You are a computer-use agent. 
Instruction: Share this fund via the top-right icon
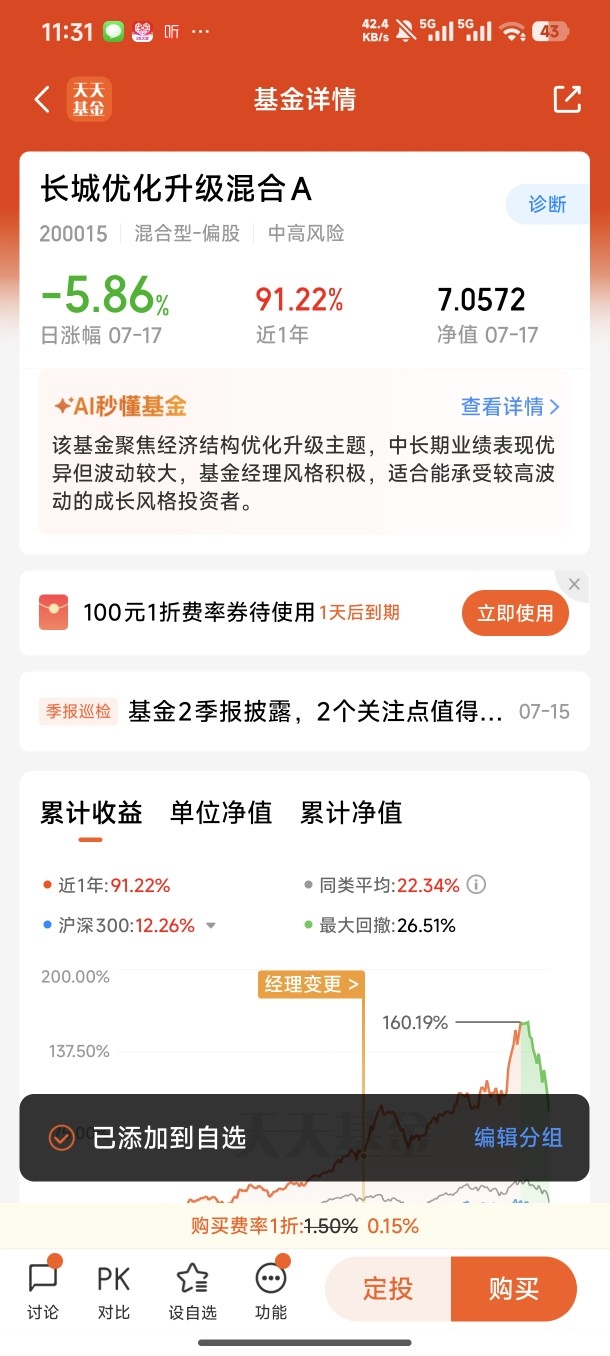567,99
